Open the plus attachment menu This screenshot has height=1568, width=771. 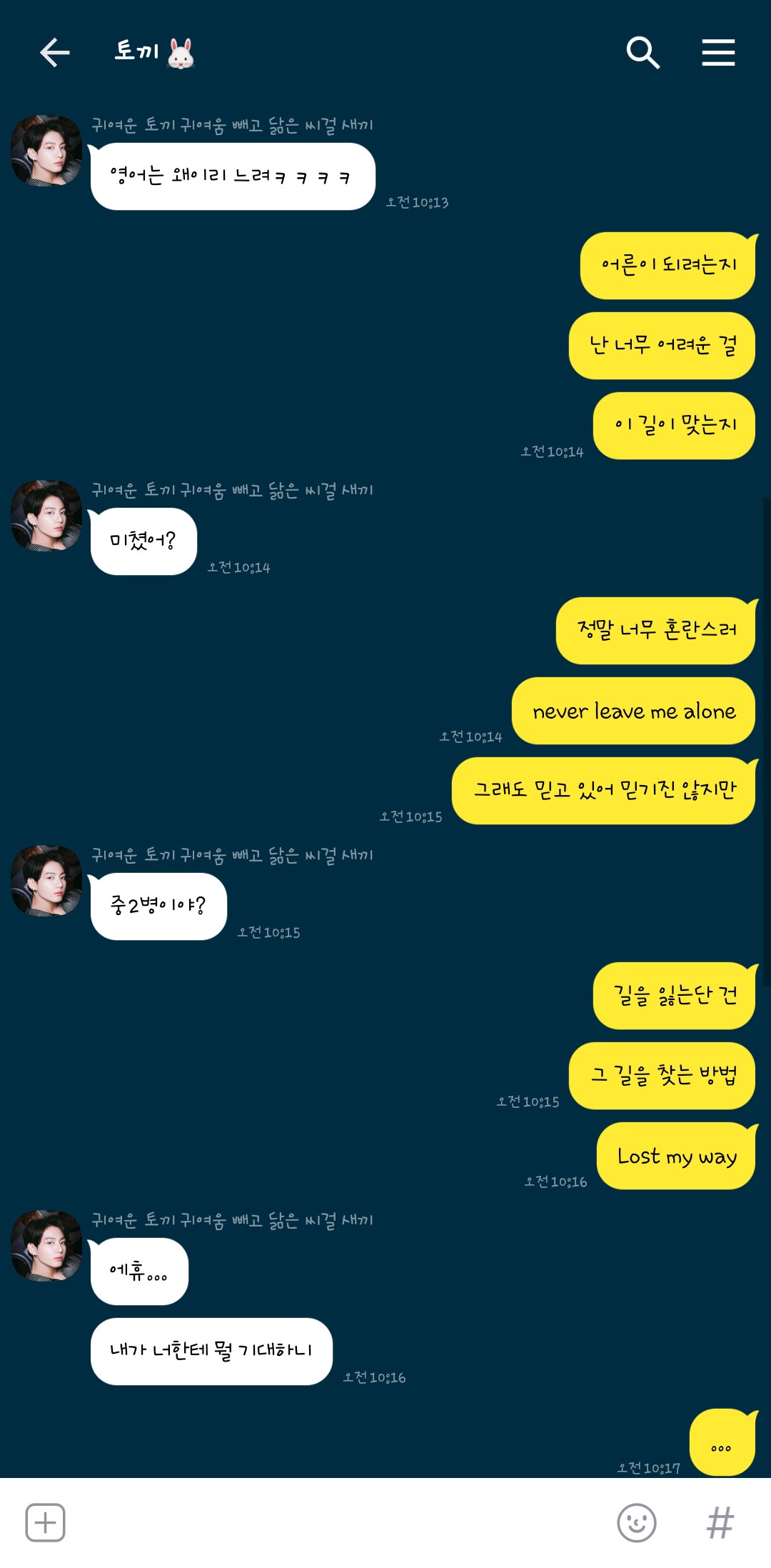pyautogui.click(x=45, y=1522)
